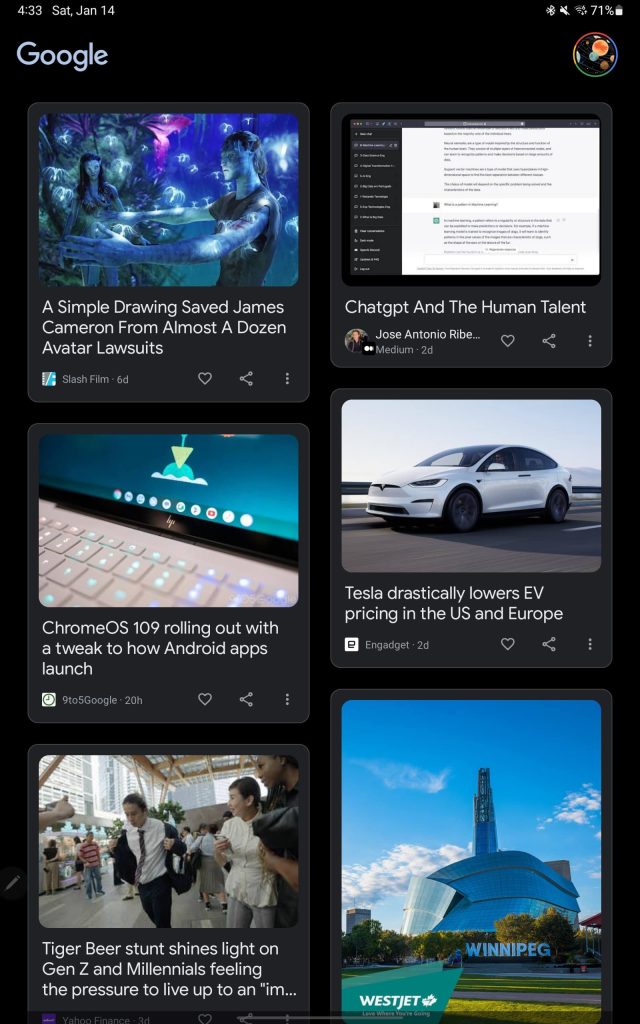Tap the pencil edit handle at the screen edge
The width and height of the screenshot is (640, 1024).
point(12,883)
